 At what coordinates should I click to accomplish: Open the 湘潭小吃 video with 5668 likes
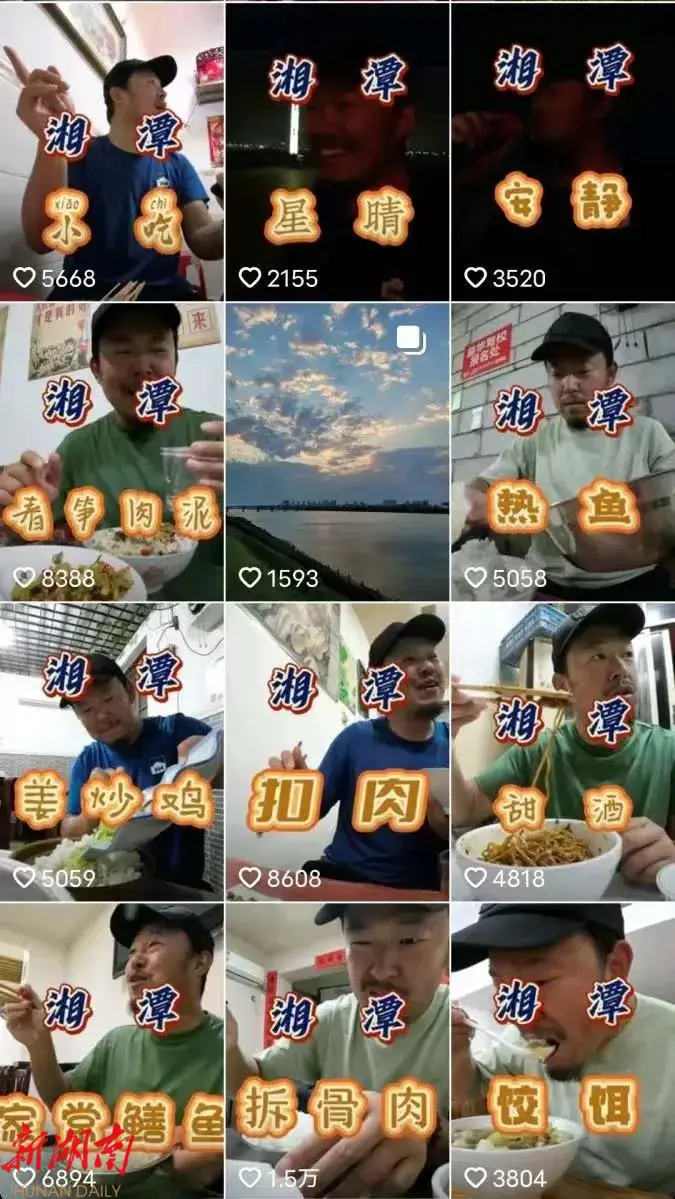coord(112,150)
